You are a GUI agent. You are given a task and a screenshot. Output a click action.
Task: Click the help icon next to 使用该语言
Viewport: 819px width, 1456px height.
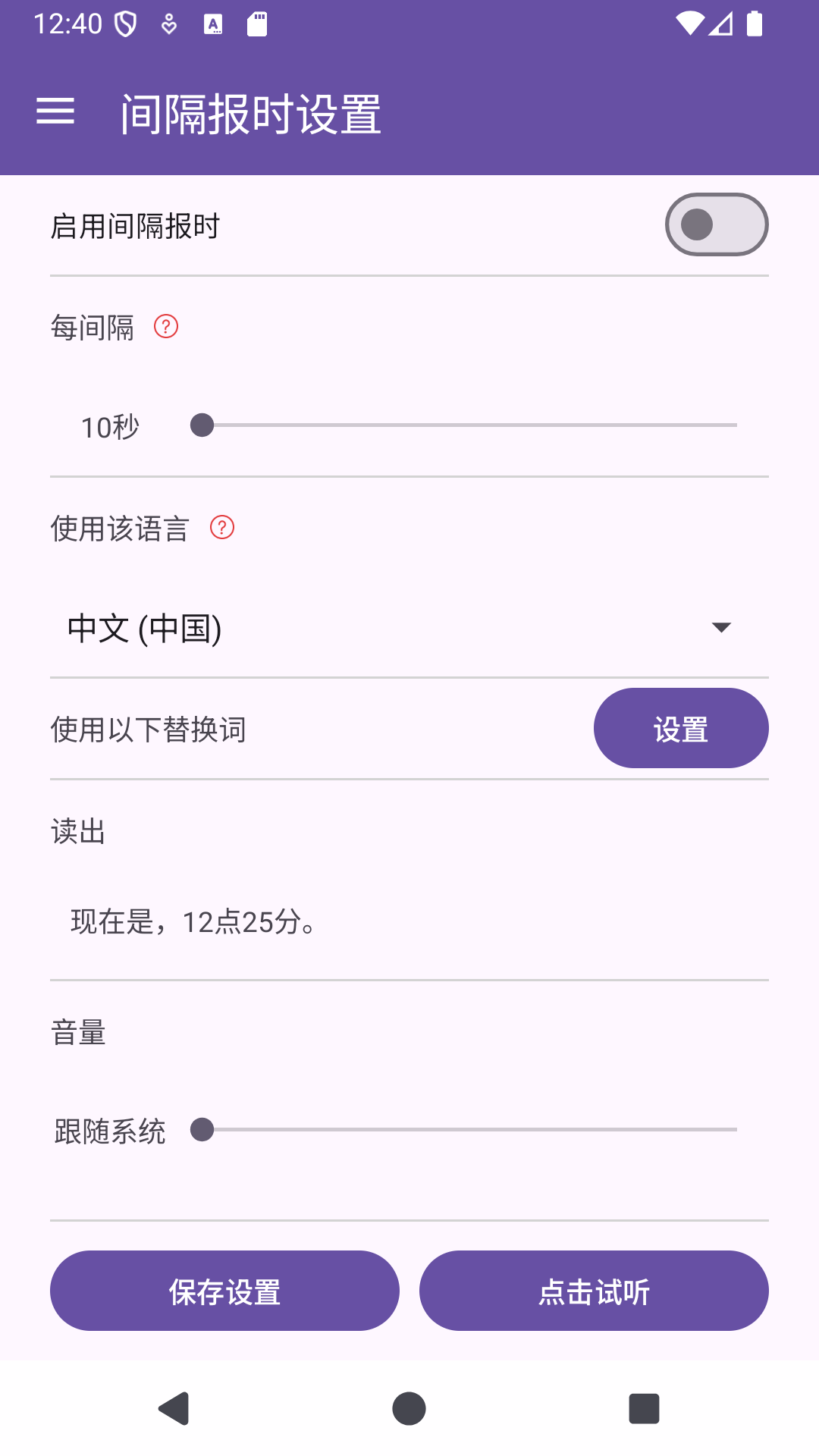[221, 528]
